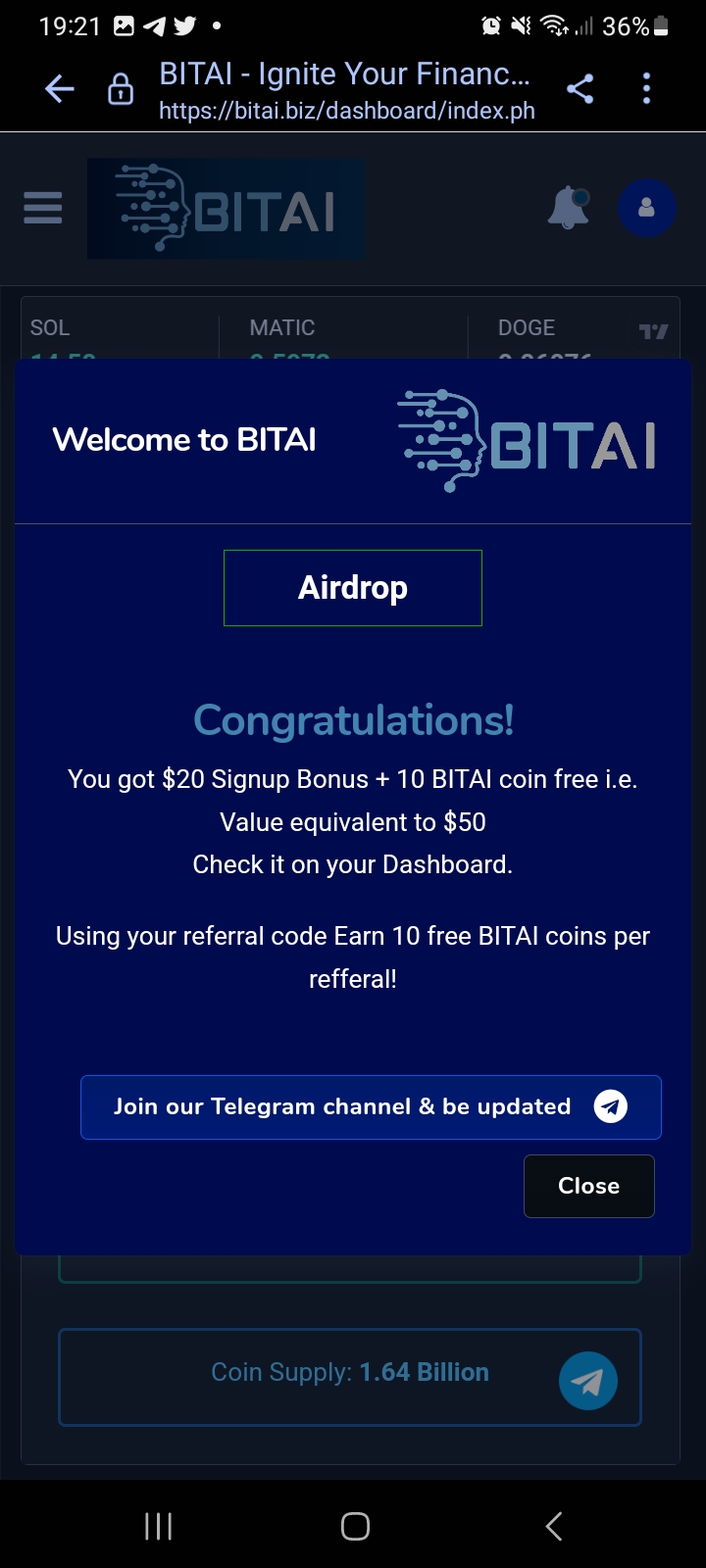
Task: Close the Welcome to BITAI dialog
Action: (x=588, y=1186)
